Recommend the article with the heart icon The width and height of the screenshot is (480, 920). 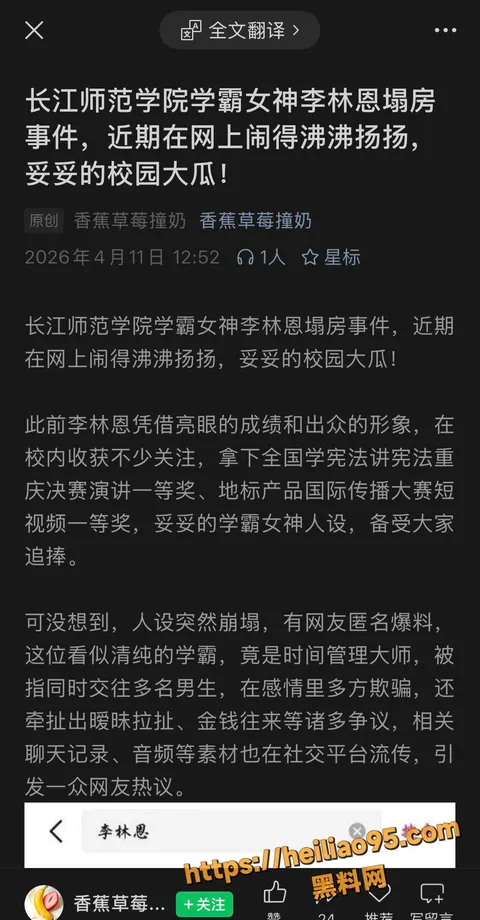point(378,895)
